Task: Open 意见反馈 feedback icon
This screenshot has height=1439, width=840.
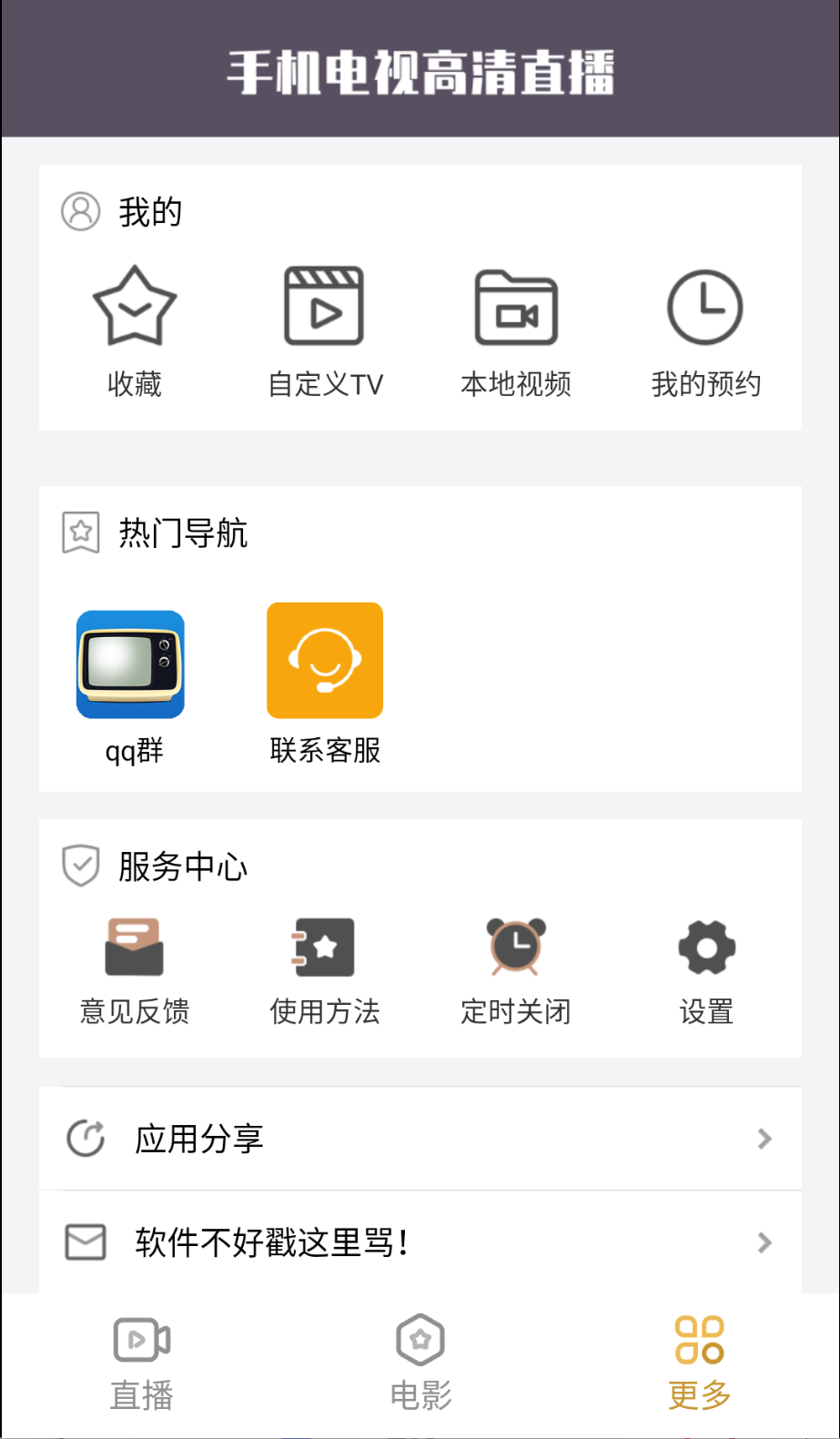Action: pos(135,947)
